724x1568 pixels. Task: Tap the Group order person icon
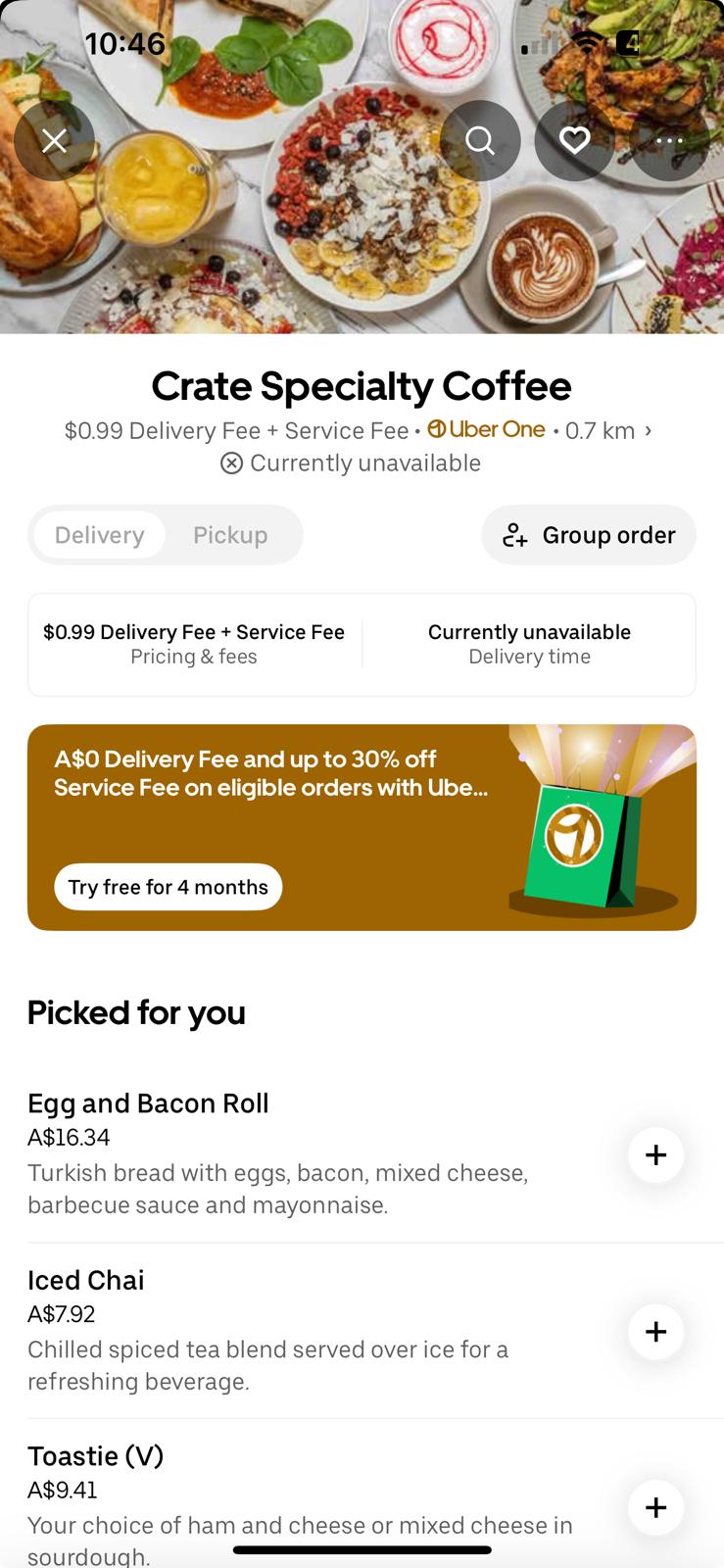click(514, 535)
